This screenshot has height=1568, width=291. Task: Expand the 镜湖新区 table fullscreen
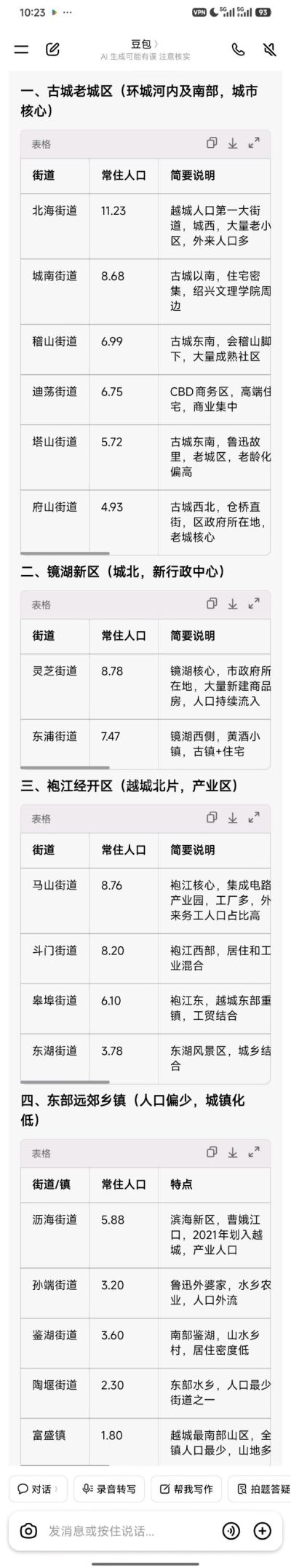(x=254, y=603)
